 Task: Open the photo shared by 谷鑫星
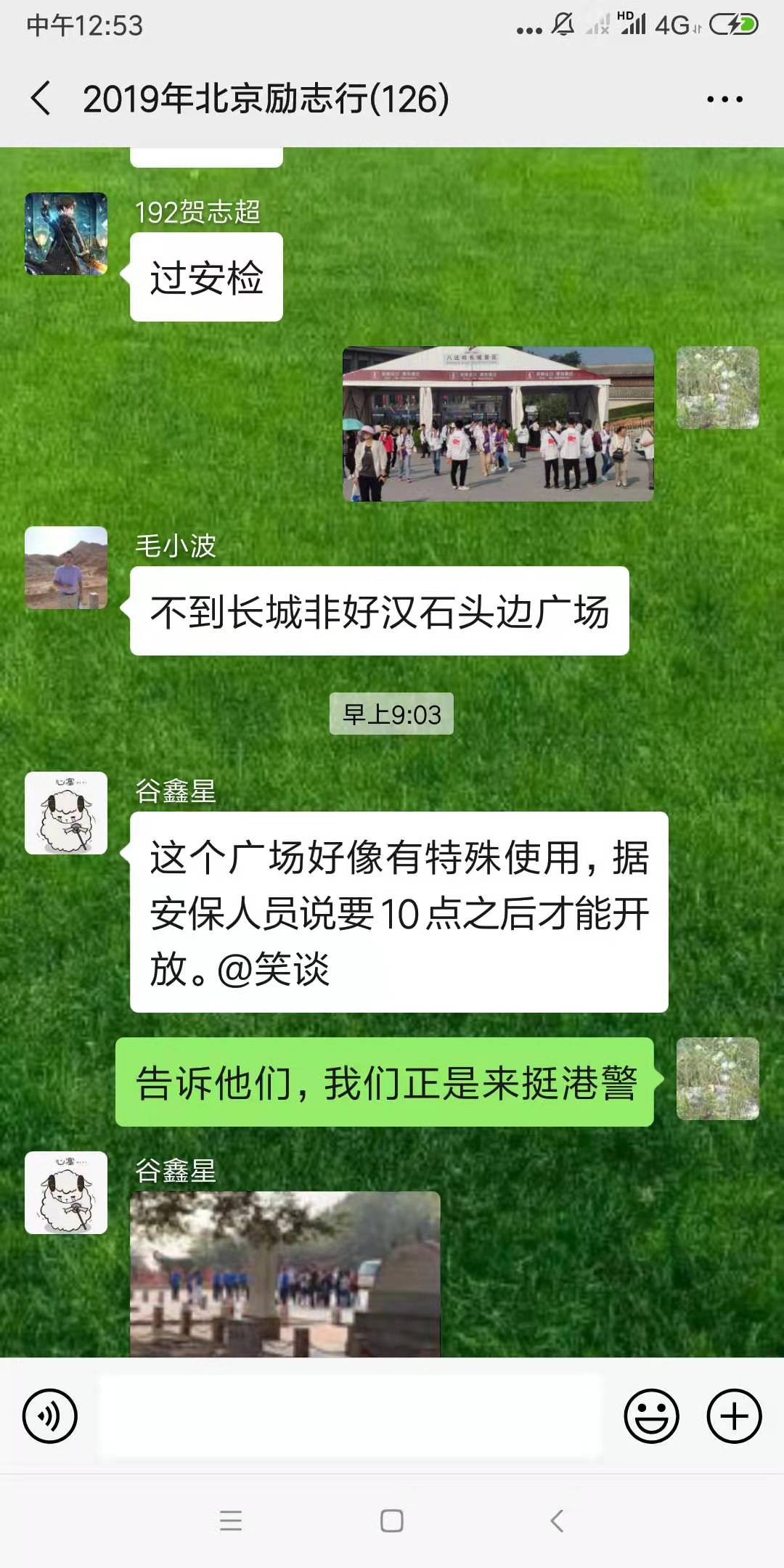click(x=285, y=1274)
